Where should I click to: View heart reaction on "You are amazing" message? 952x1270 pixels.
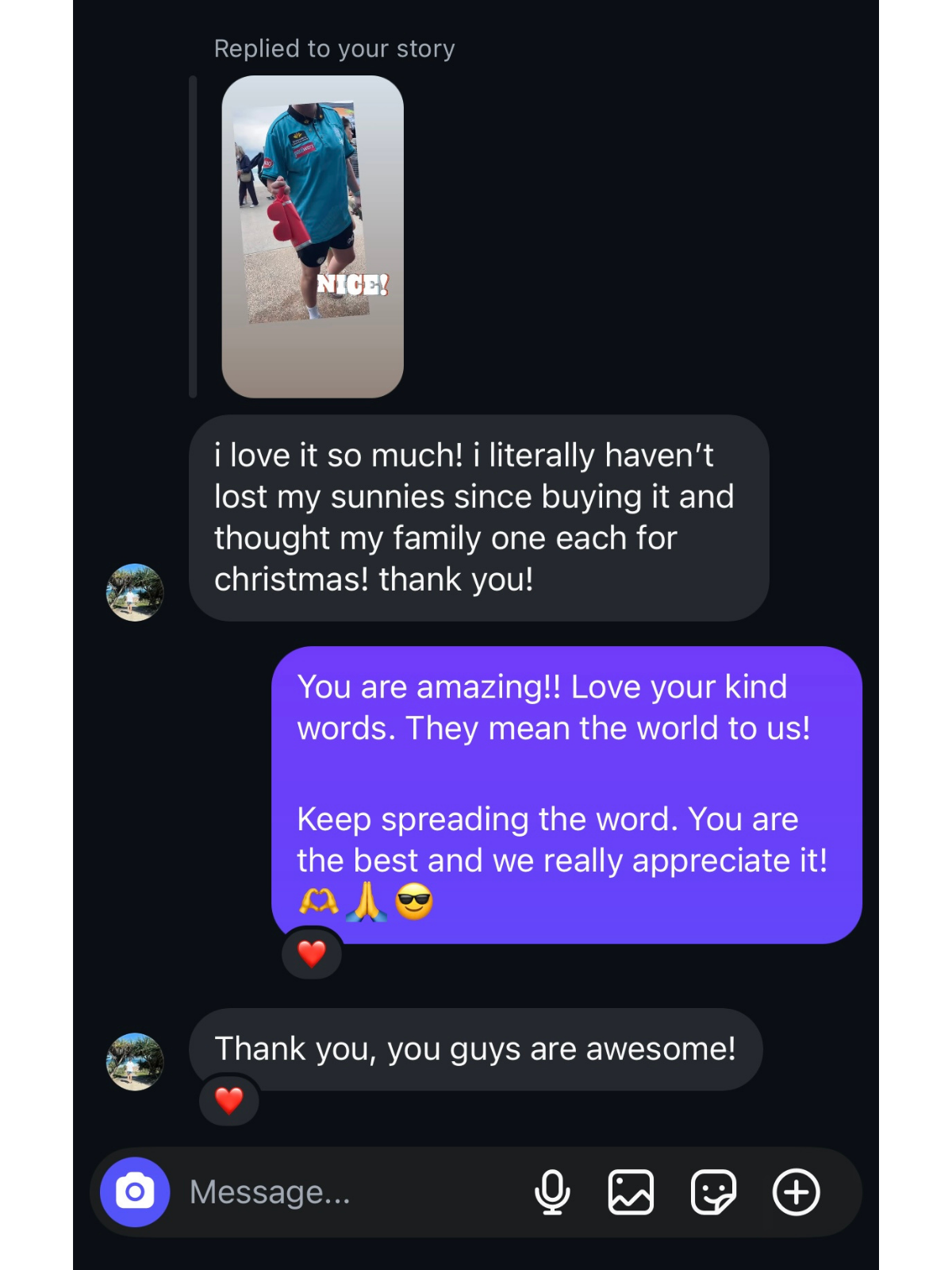312,953
